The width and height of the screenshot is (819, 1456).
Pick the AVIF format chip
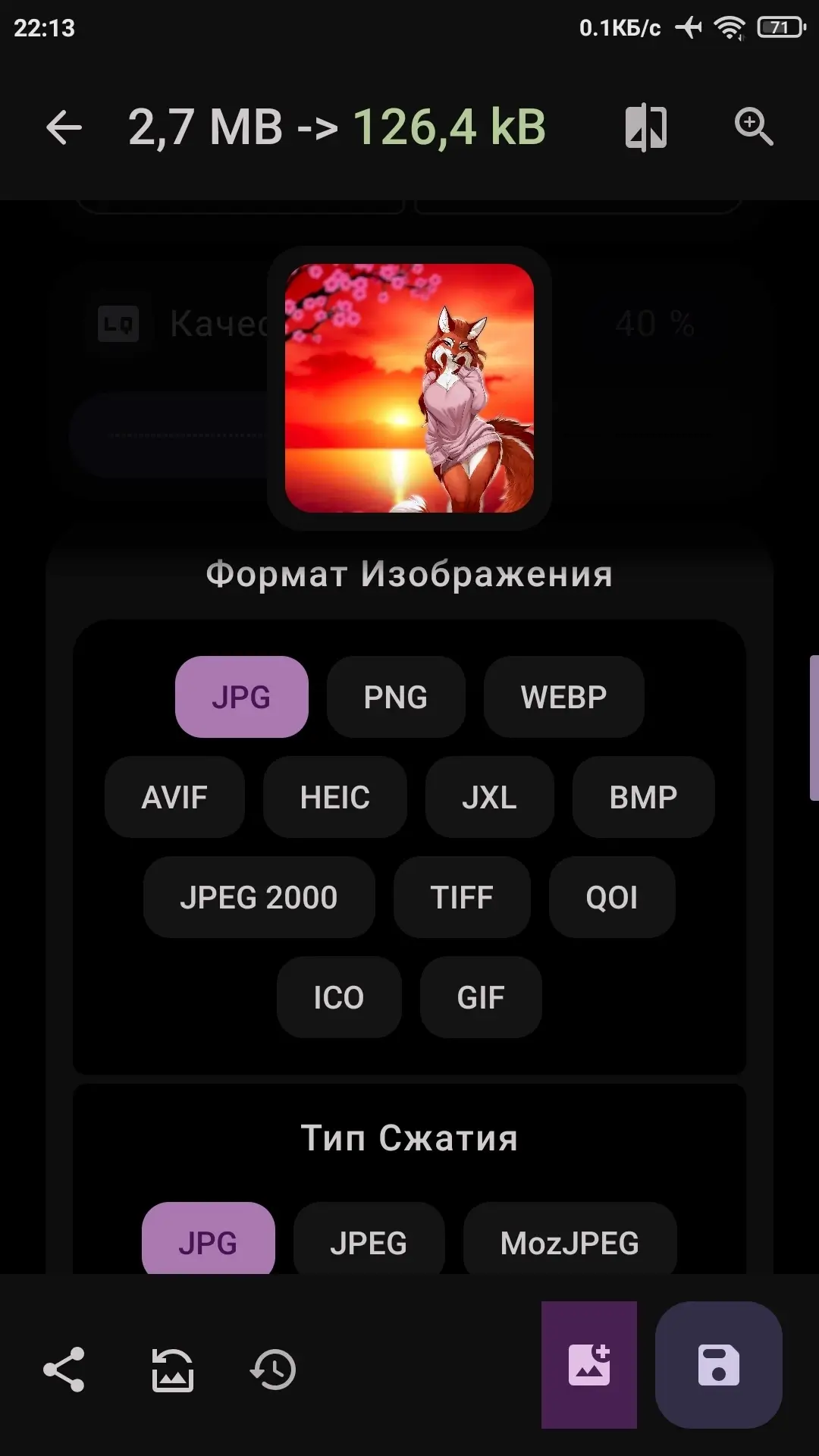click(x=174, y=797)
